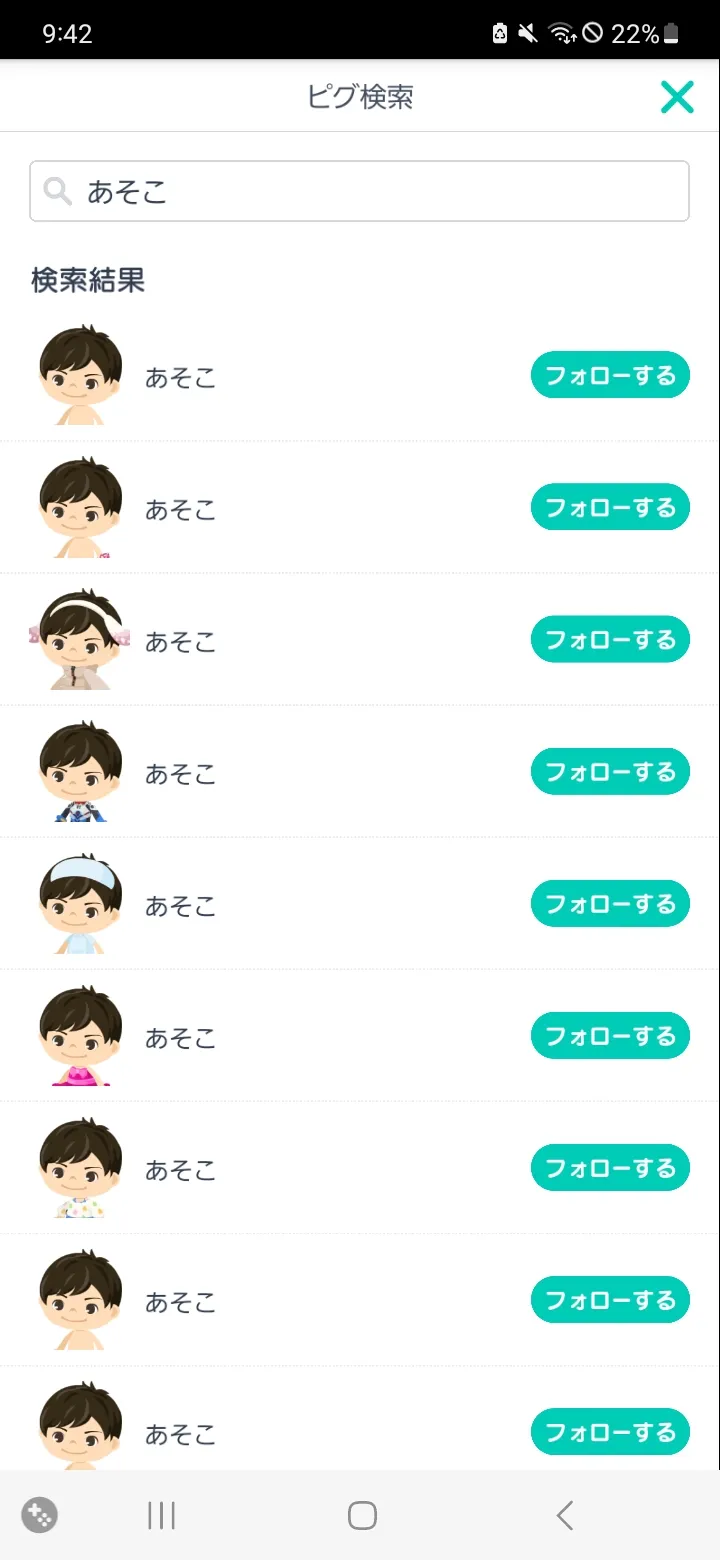Go back with the system back button
Viewport: 720px width, 1560px height.
564,1516
